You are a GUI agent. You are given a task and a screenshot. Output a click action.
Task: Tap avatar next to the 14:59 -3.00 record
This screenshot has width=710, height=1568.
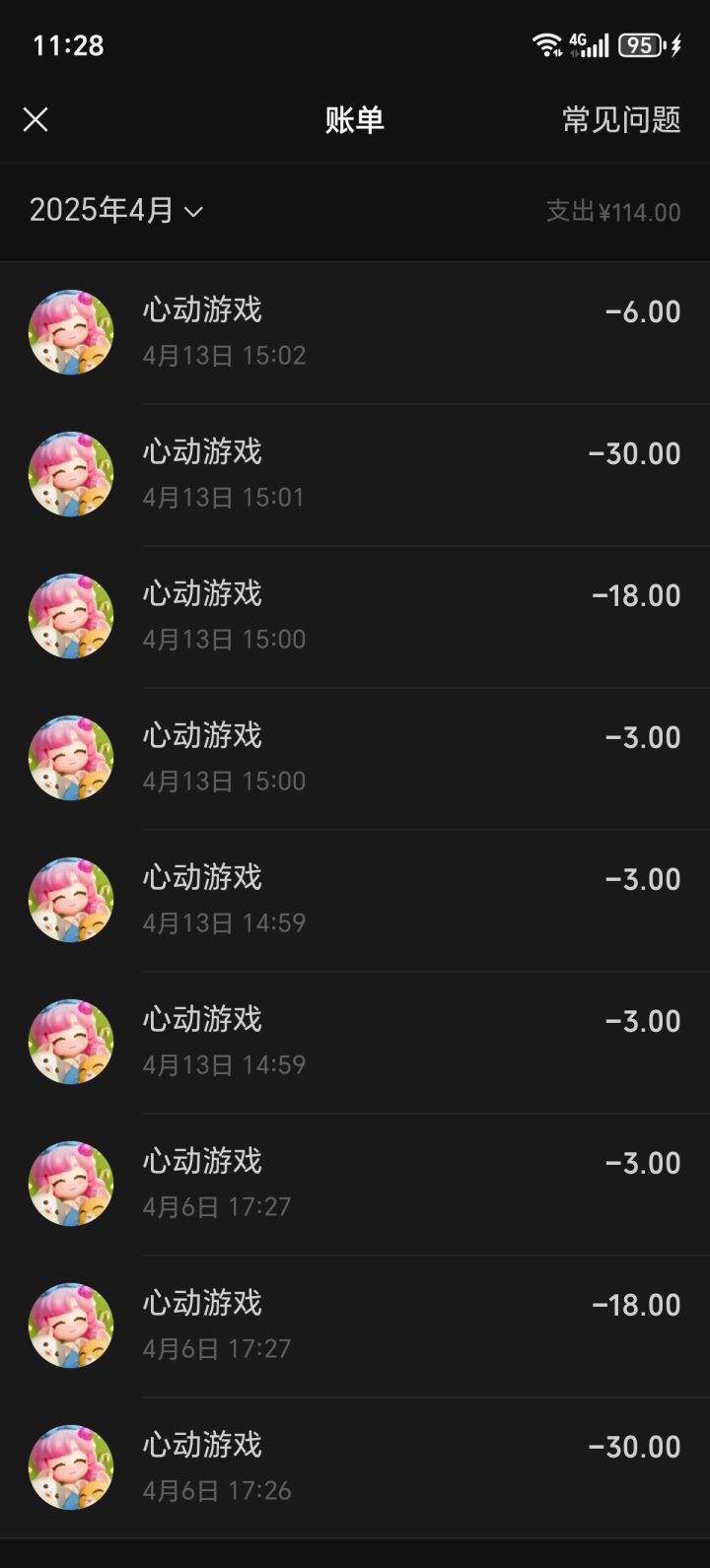click(70, 899)
